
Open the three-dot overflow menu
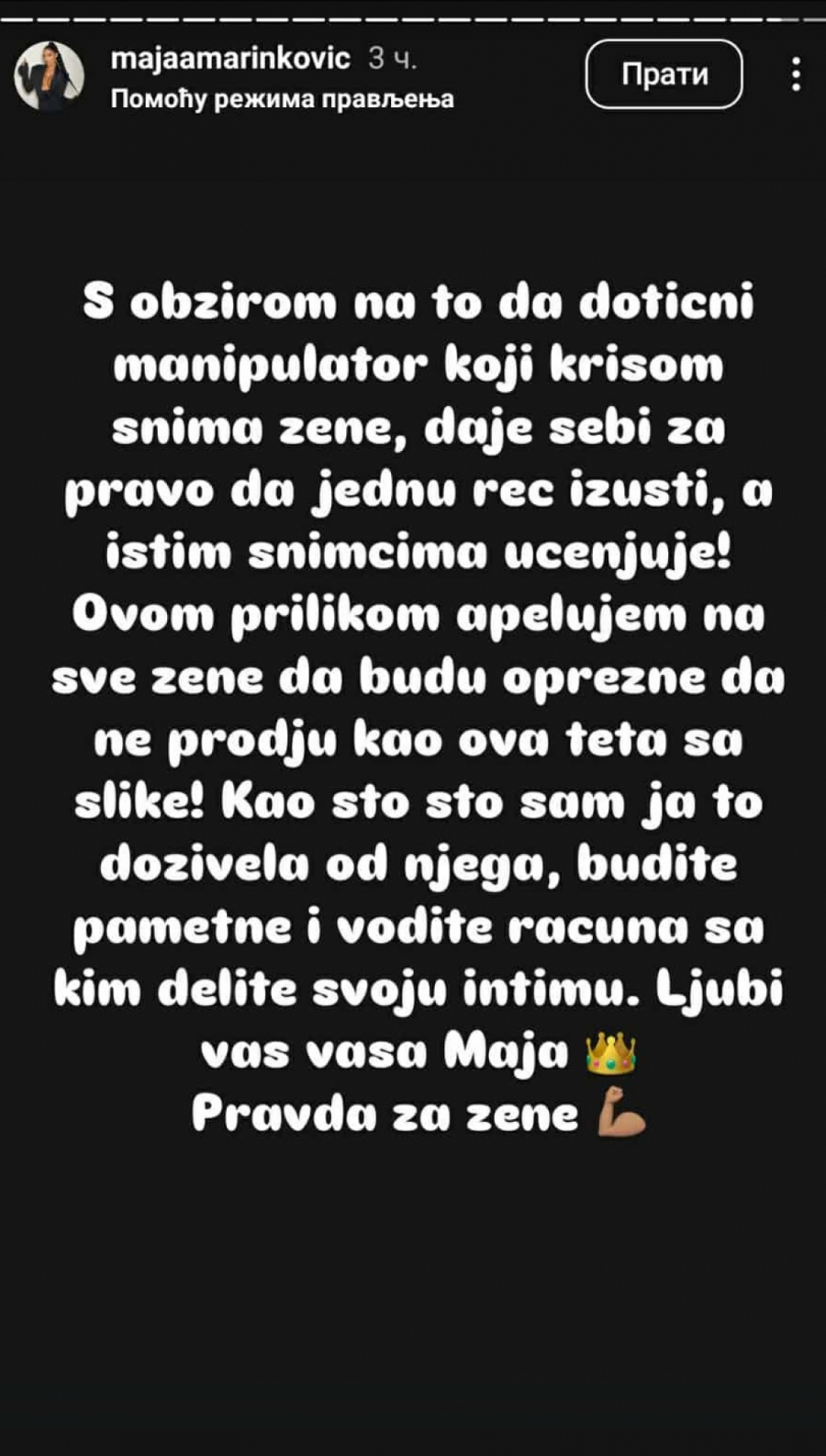(796, 74)
